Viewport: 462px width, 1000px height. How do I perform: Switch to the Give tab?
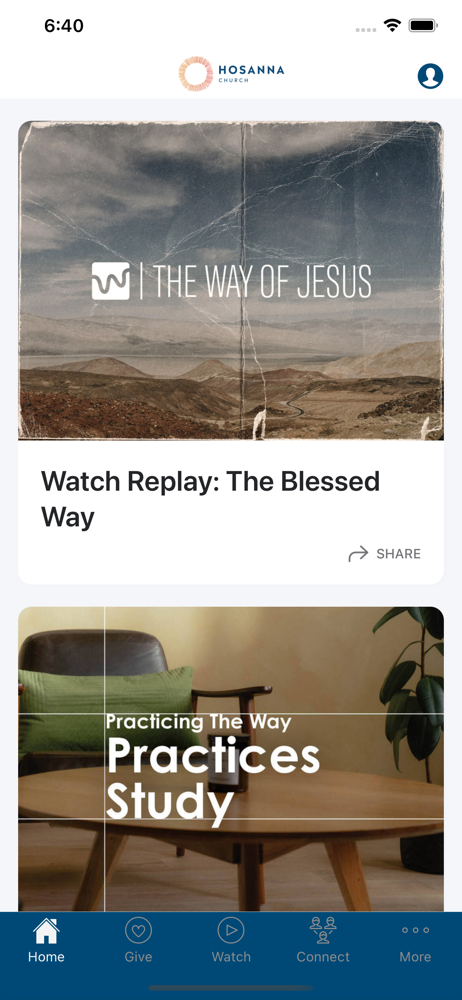coord(138,941)
